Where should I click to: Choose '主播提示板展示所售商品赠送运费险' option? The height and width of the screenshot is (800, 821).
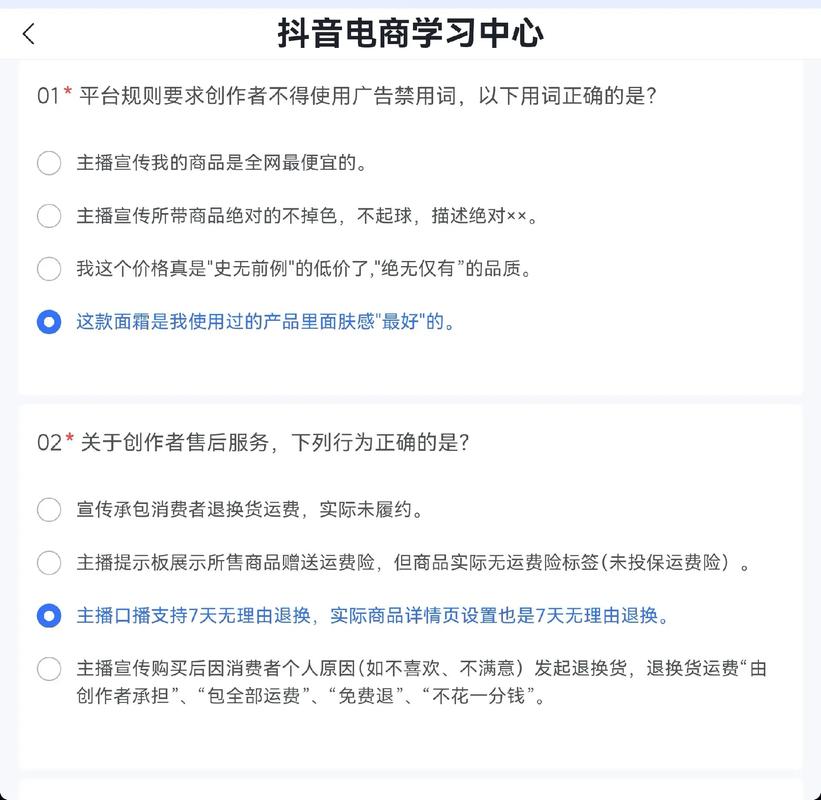(49, 563)
